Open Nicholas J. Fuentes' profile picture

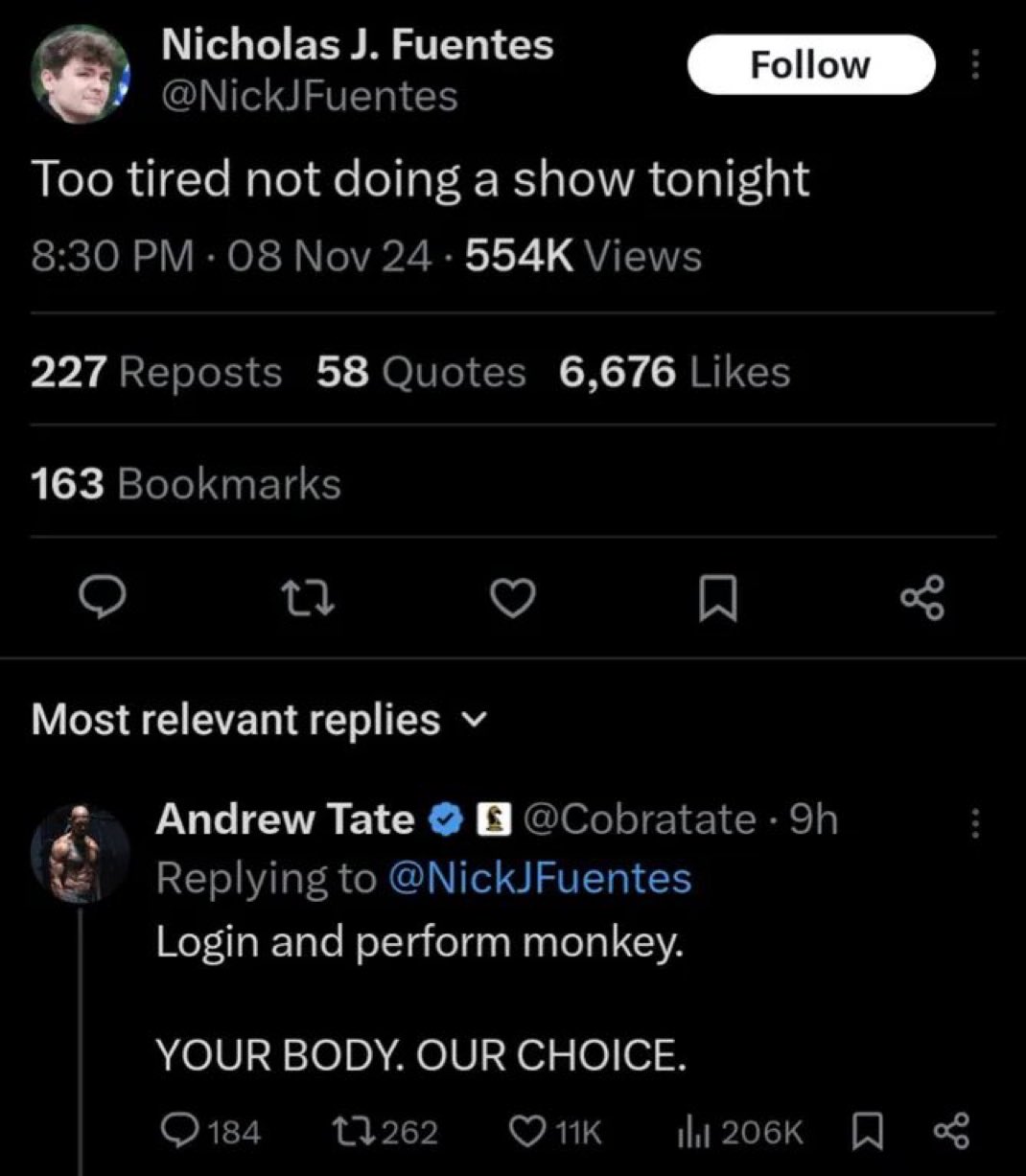80,74
